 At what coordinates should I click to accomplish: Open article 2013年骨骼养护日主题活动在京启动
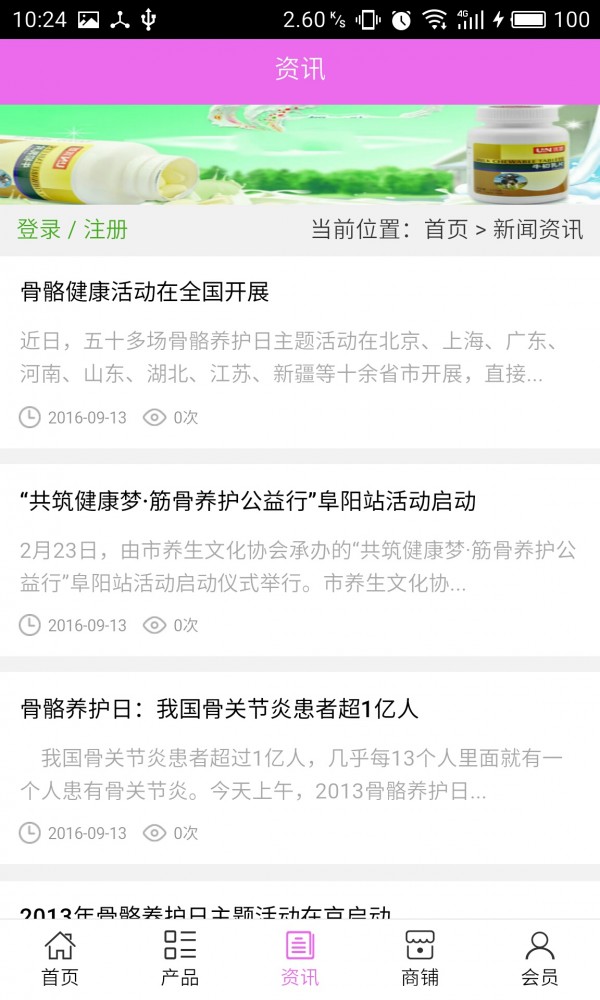(205, 912)
